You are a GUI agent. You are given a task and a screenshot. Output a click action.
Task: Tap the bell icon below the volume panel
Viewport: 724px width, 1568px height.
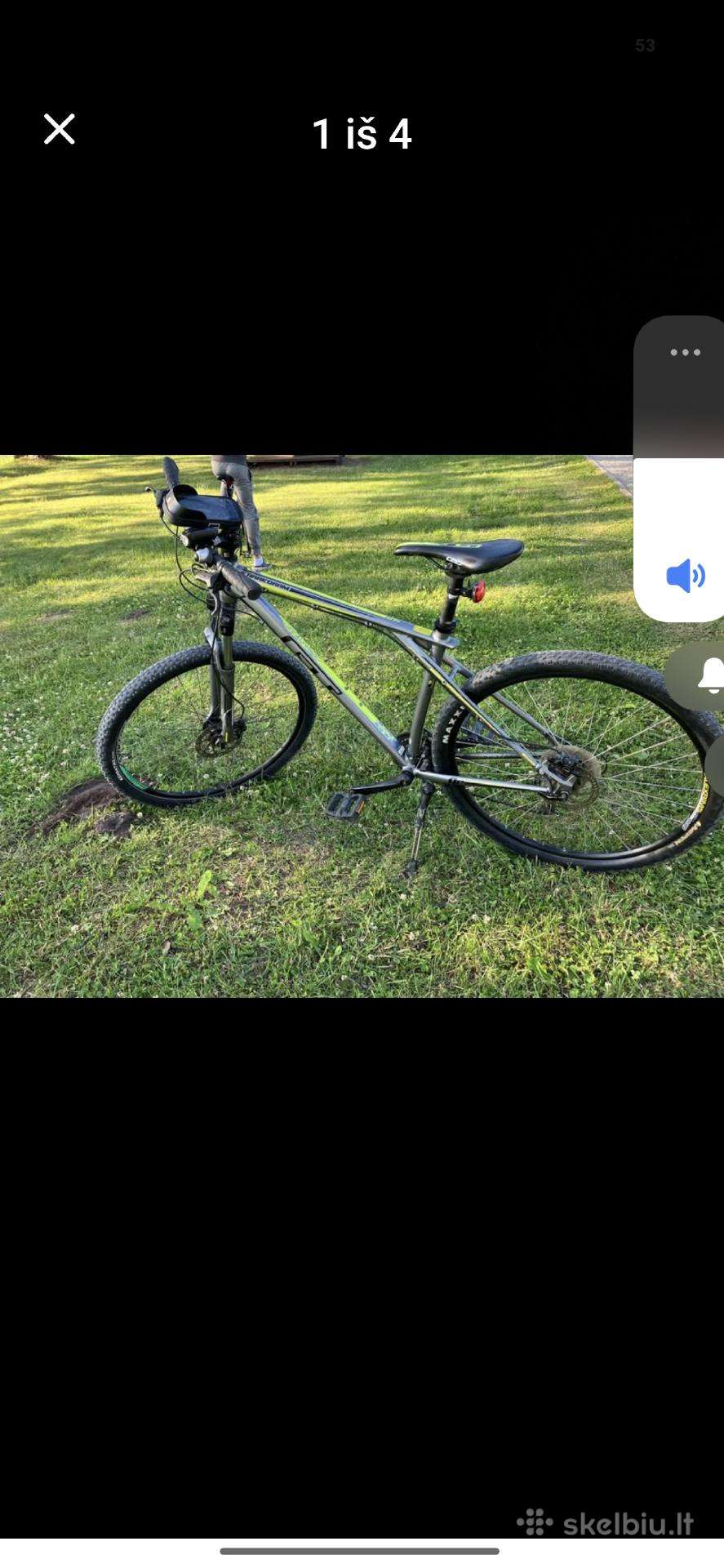[708, 675]
